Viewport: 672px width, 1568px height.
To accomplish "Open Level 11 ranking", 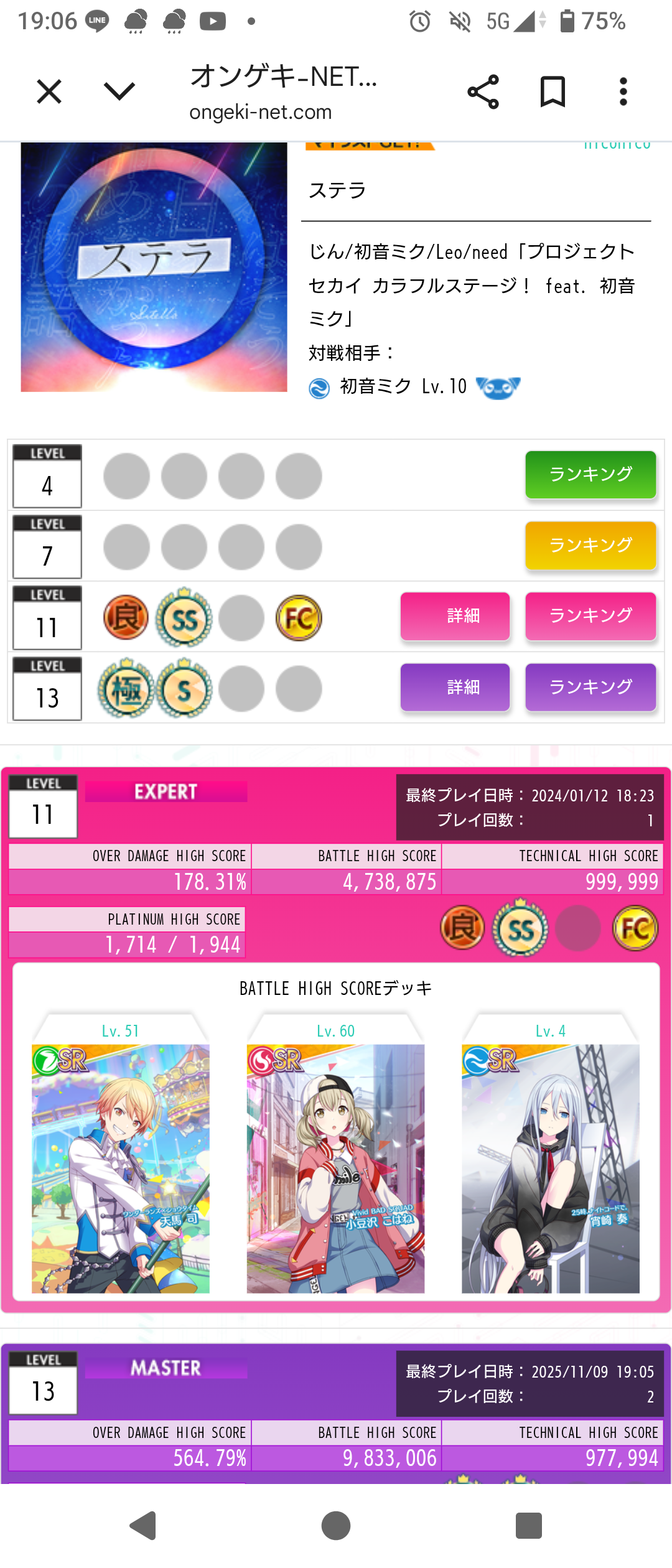I will click(590, 616).
